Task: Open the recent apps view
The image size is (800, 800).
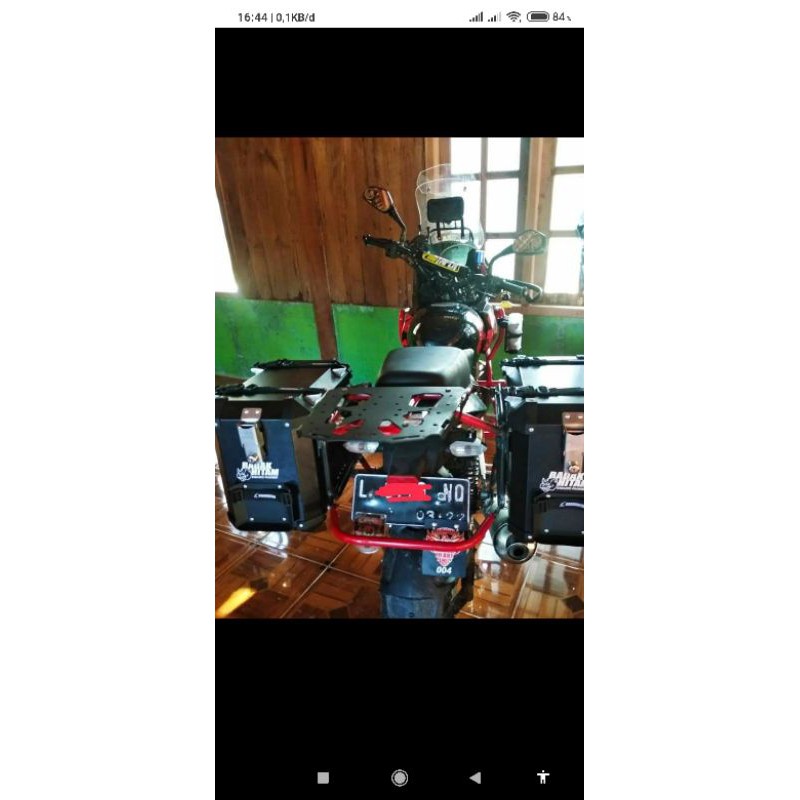Action: coord(323,777)
